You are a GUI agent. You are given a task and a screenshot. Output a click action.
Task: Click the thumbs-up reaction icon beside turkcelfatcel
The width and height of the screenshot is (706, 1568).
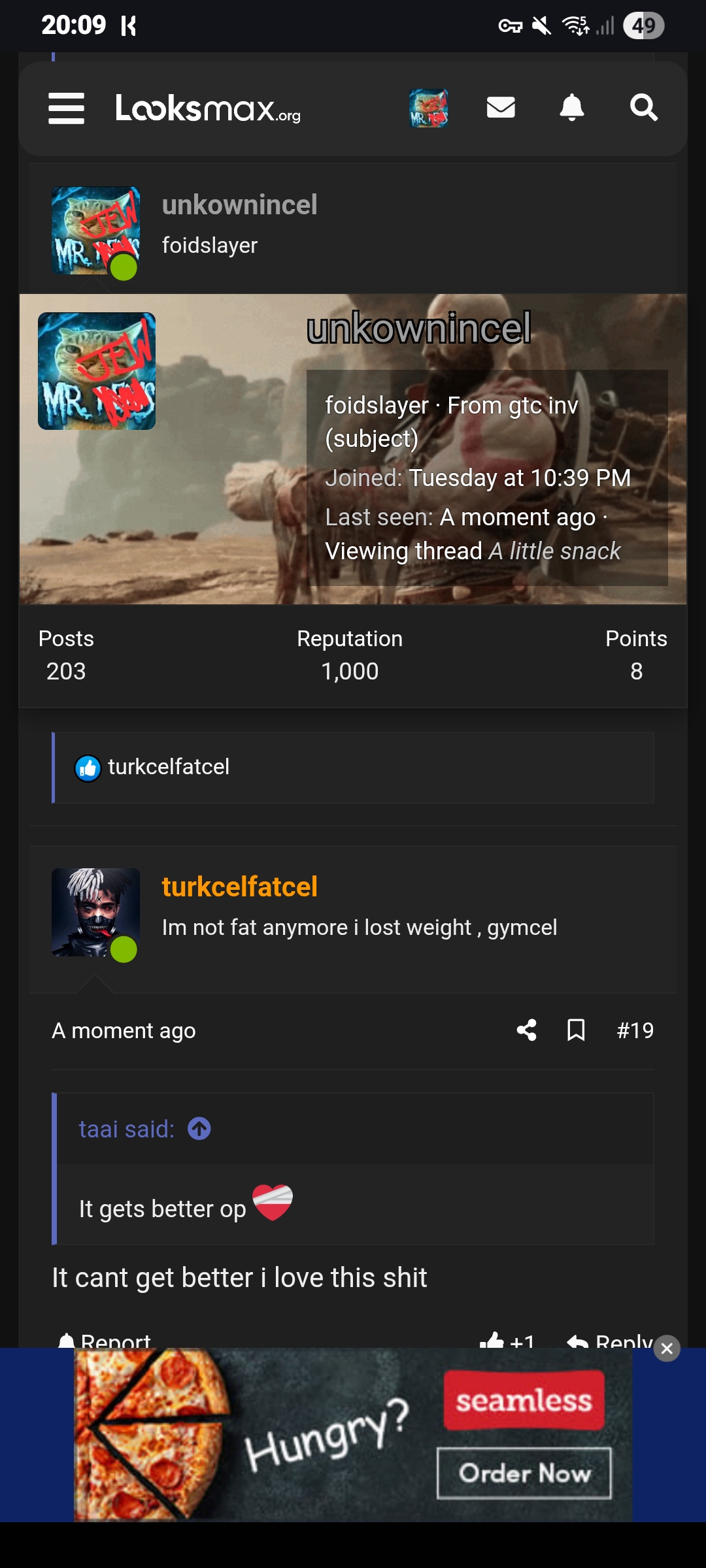[88, 766]
